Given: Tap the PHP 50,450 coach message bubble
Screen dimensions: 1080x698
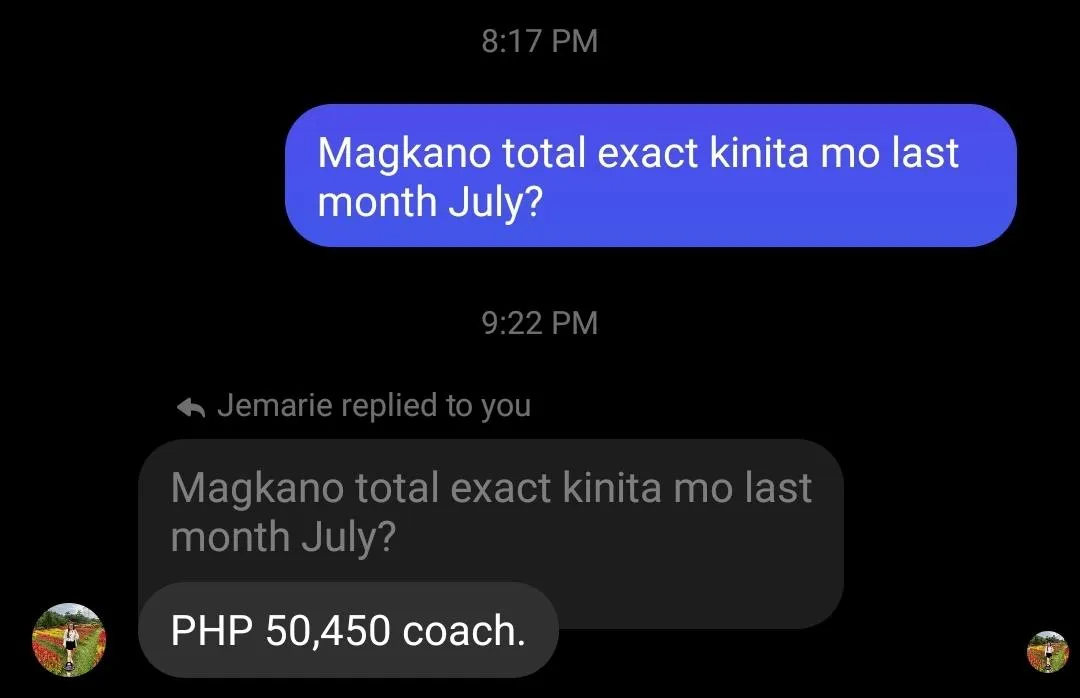Looking at the screenshot, I should 348,630.
